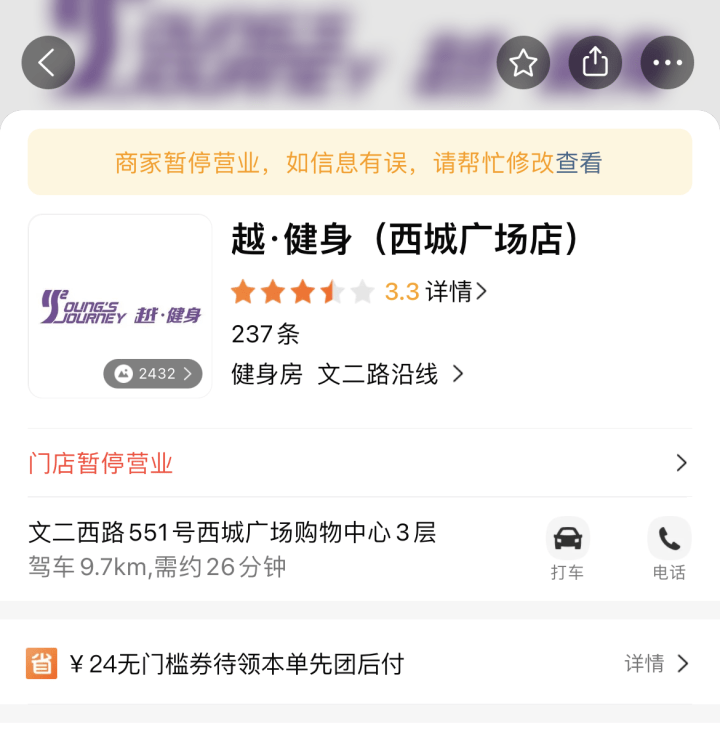Screen dimensions: 720x737
Task: Favorite this gym with the star icon
Action: tap(523, 63)
